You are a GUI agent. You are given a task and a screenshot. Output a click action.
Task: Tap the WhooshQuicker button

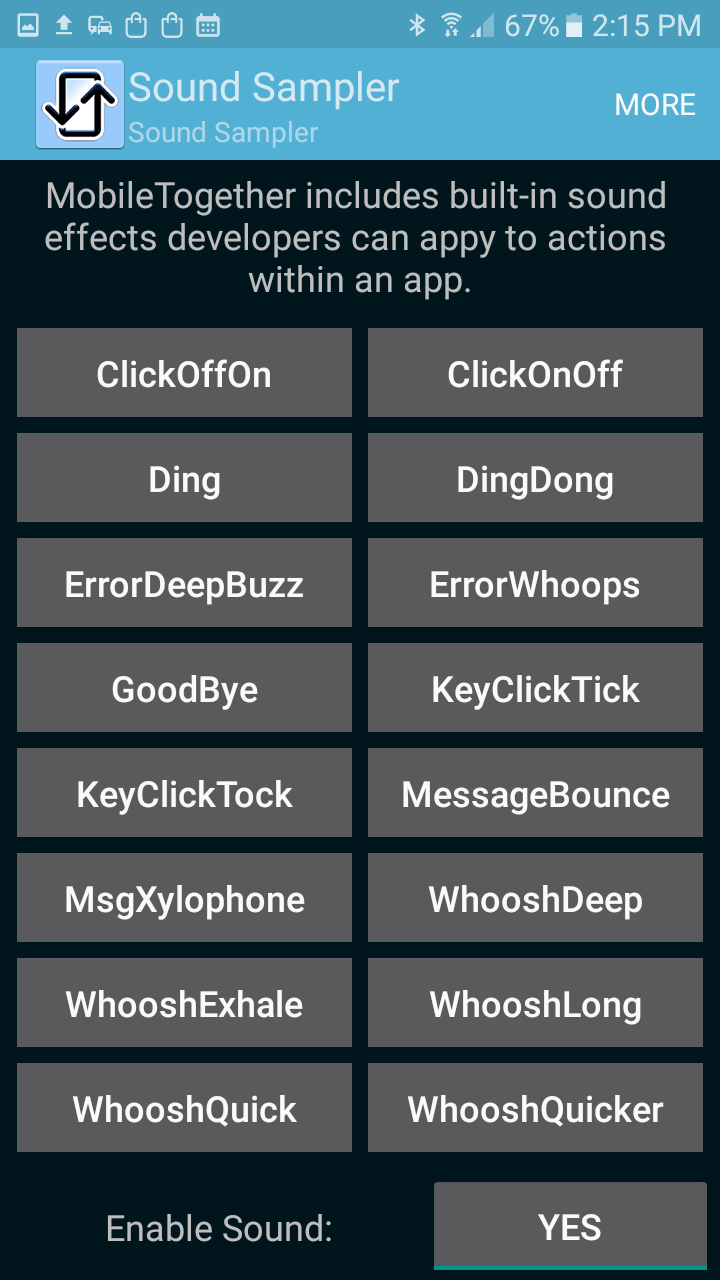pos(535,1108)
